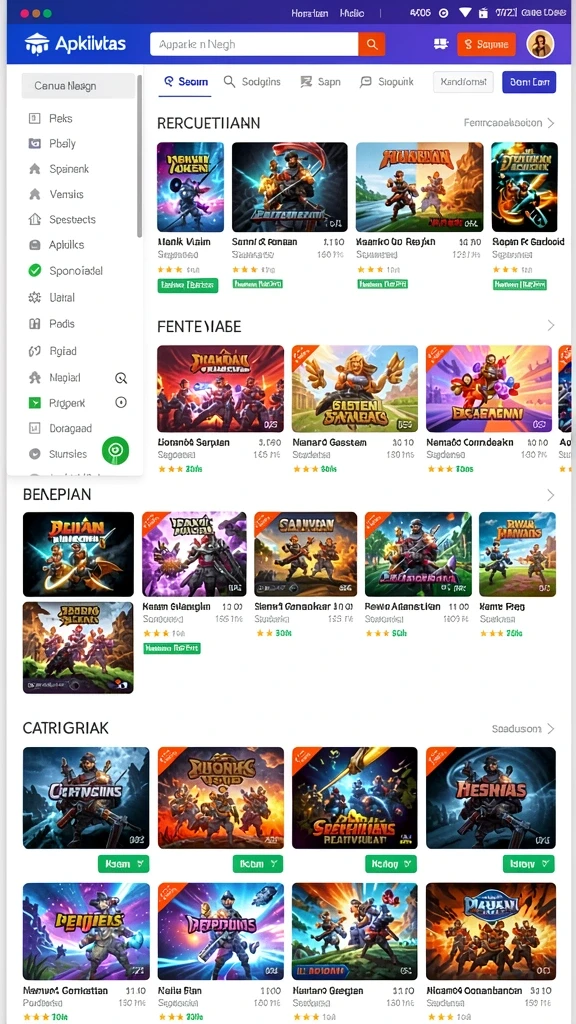This screenshot has height=1024, width=576.
Task: Open Sponoiadel in the sidebar
Action: click(x=75, y=270)
